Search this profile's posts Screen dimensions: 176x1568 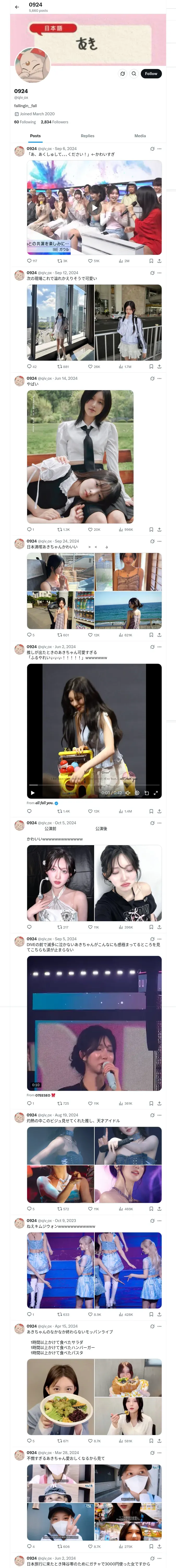[133, 74]
